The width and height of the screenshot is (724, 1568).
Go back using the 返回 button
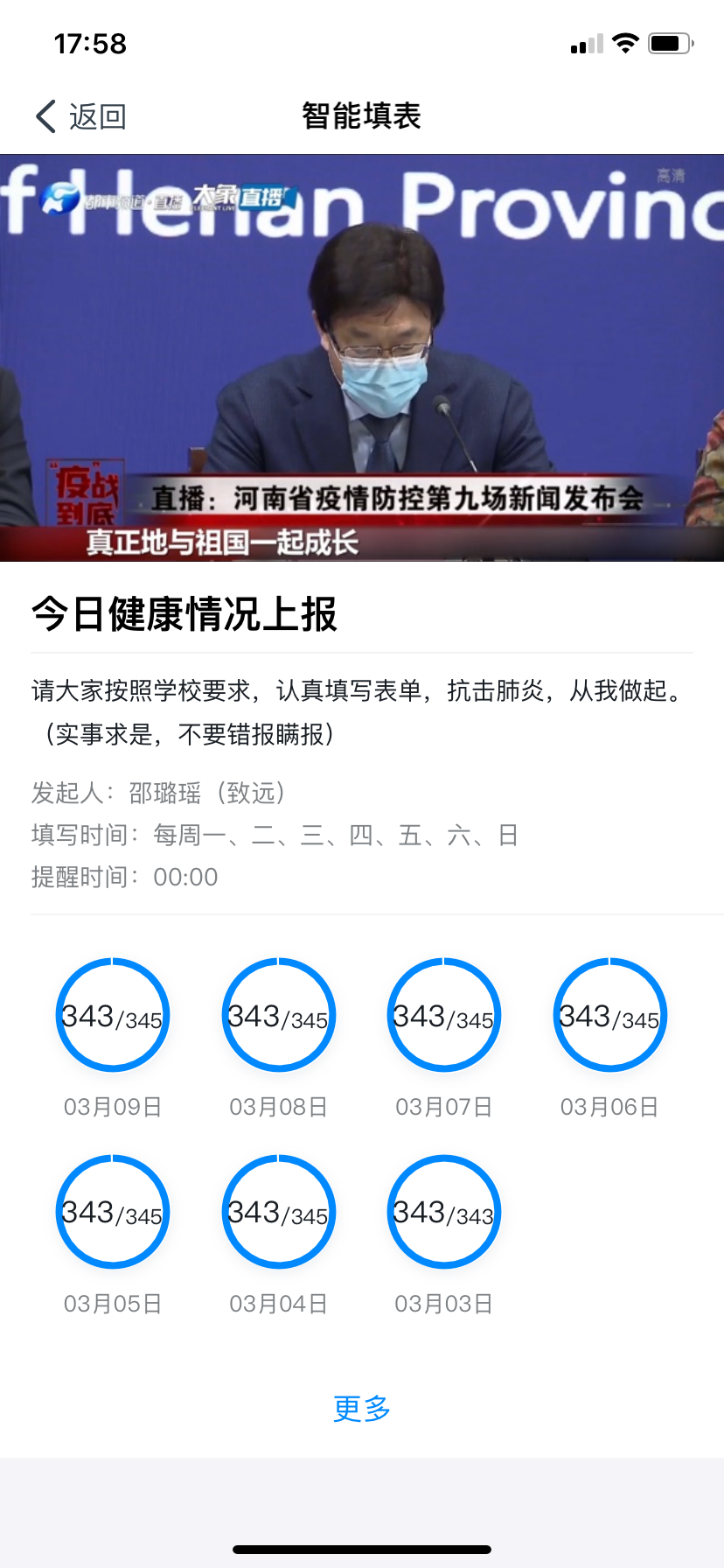(81, 116)
